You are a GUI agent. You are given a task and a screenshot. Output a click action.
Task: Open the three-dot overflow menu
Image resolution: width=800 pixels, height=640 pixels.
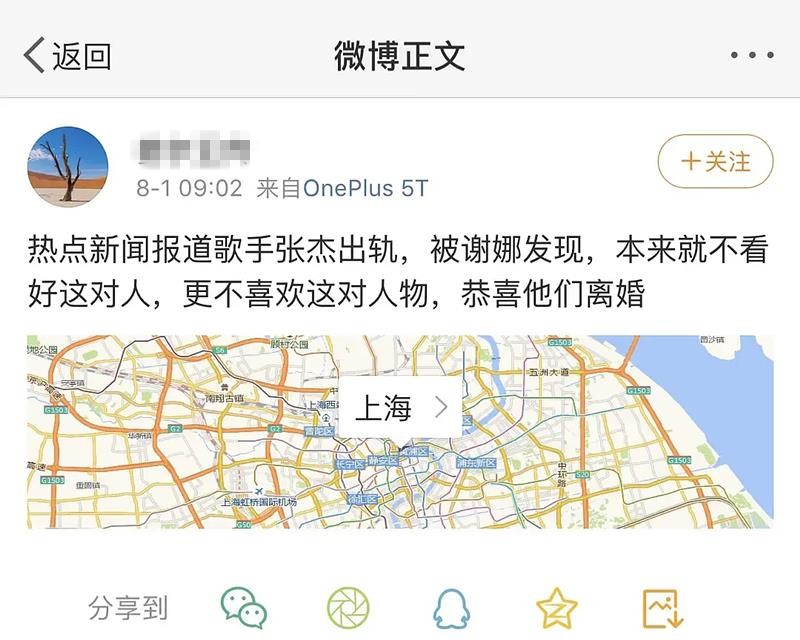click(752, 56)
